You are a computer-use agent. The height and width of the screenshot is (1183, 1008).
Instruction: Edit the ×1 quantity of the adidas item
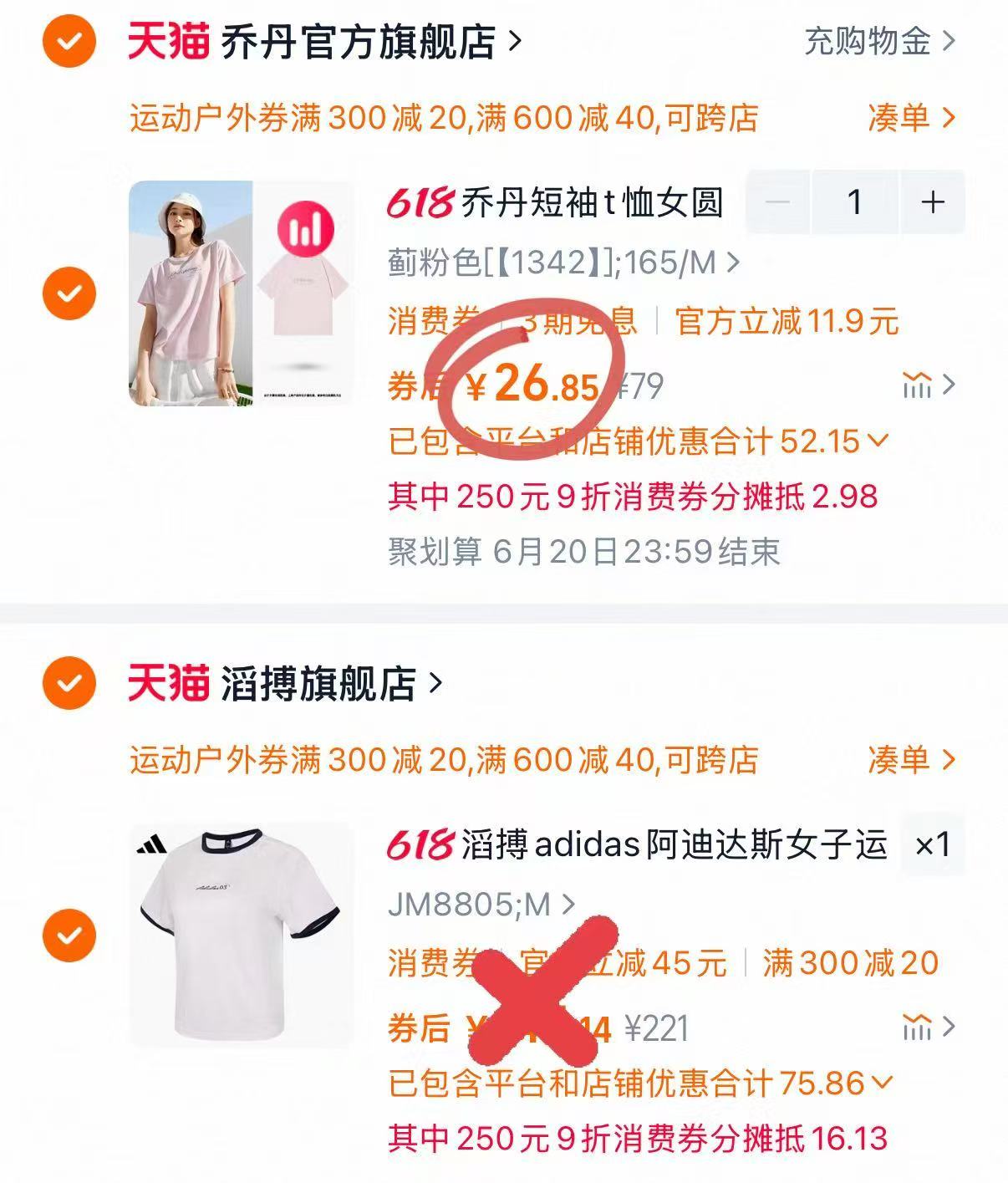coord(933,844)
